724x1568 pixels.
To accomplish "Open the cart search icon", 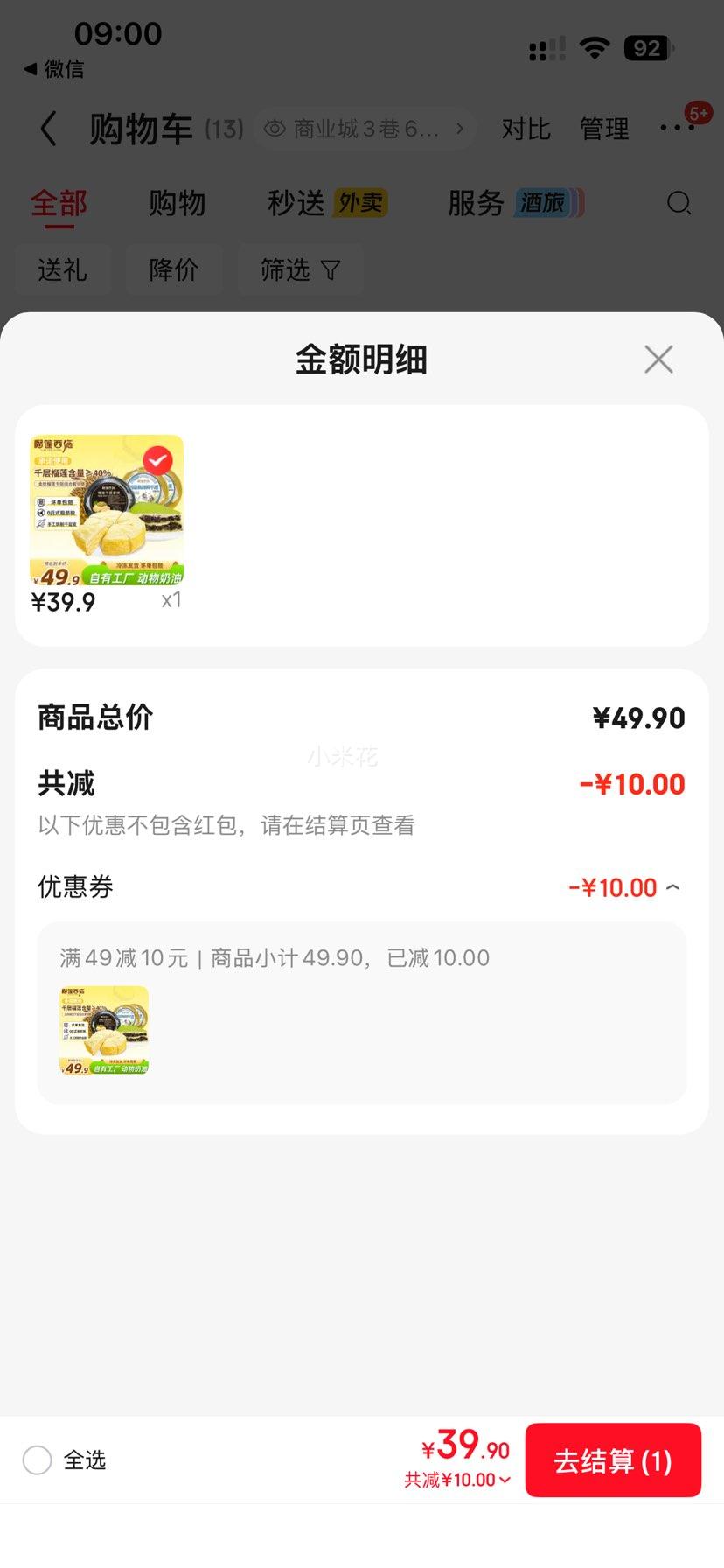I will tap(679, 203).
